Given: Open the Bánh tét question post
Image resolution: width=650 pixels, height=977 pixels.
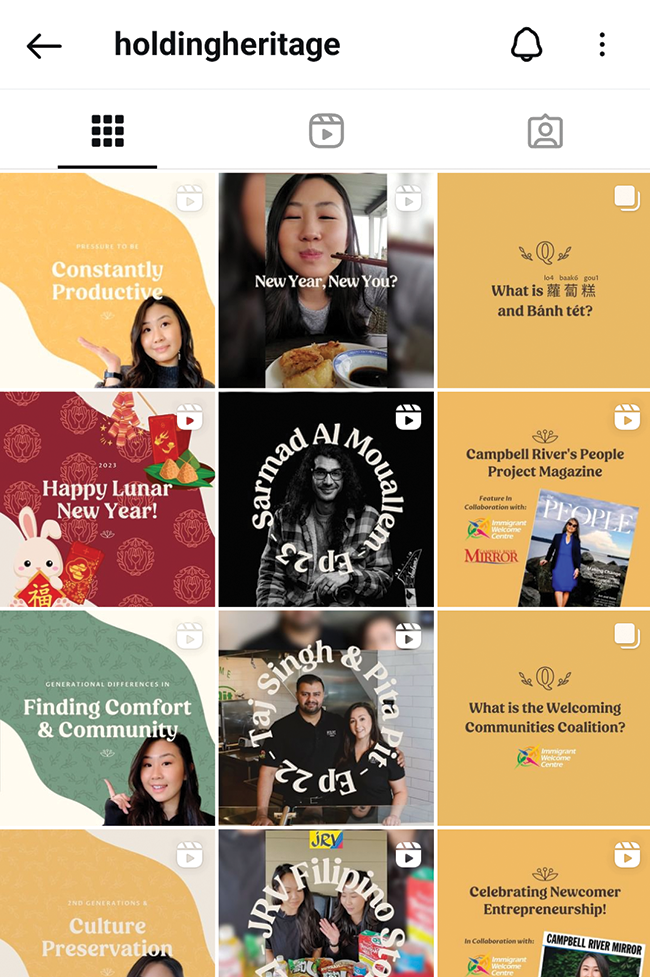Looking at the screenshot, I should point(544,280).
